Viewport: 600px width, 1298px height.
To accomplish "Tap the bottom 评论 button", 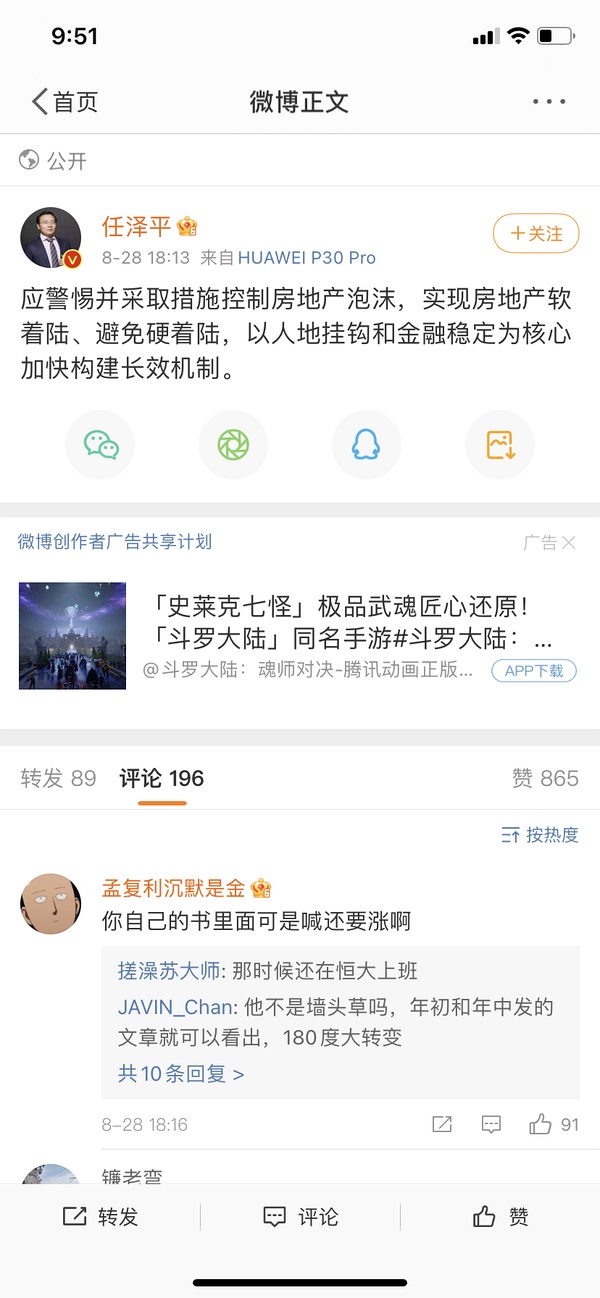I will [300, 1216].
